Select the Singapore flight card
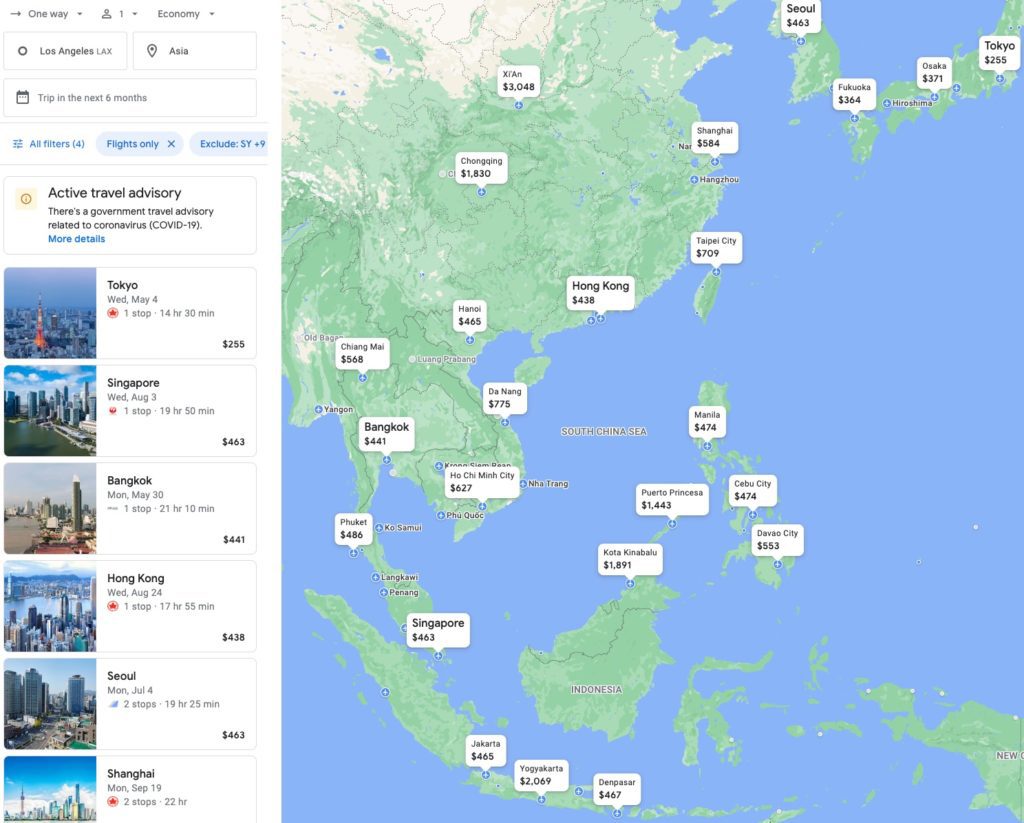Viewport: 1024px width, 823px height. tap(130, 411)
